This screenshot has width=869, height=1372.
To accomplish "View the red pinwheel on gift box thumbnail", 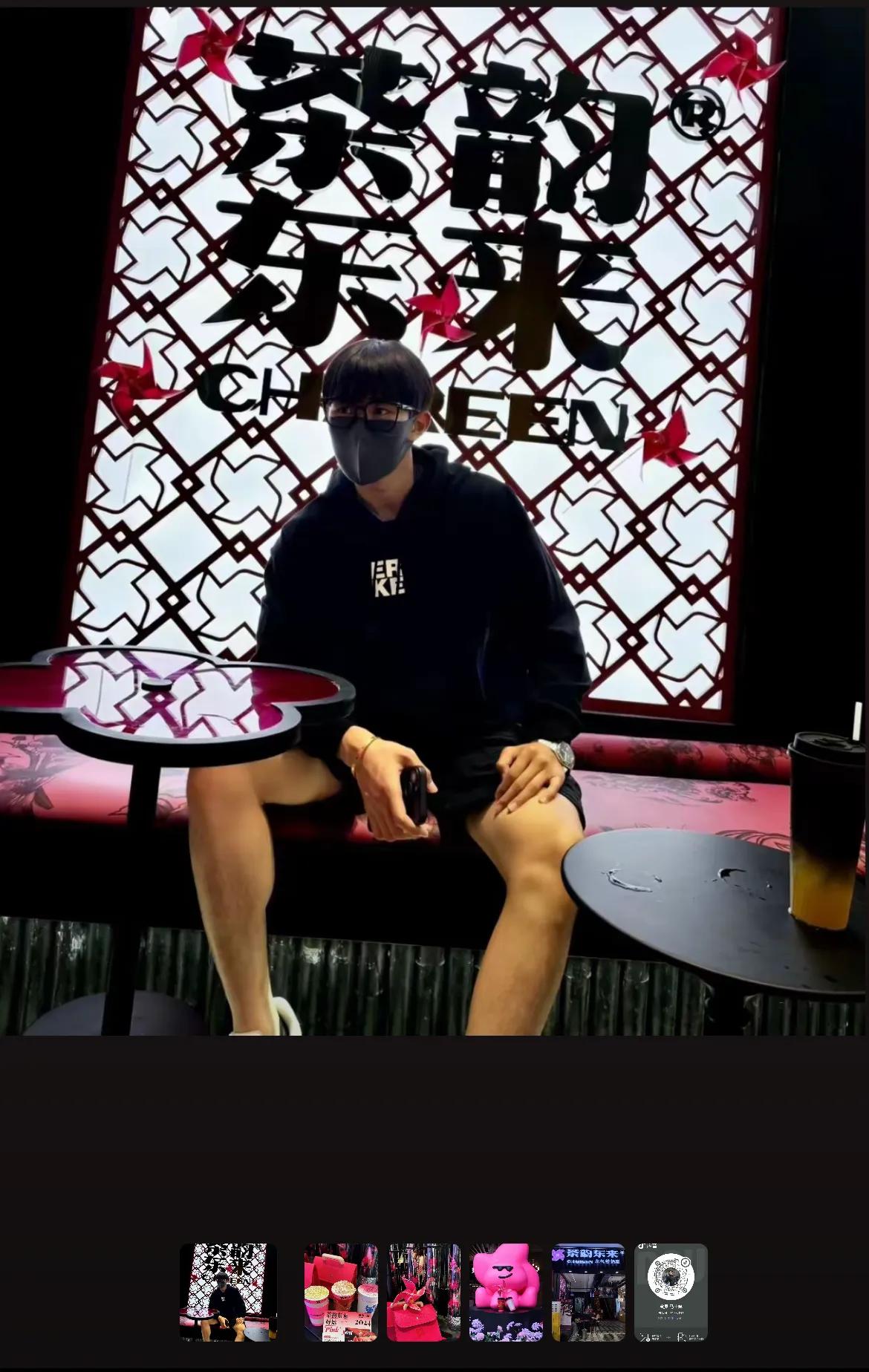I will pyautogui.click(x=423, y=1293).
